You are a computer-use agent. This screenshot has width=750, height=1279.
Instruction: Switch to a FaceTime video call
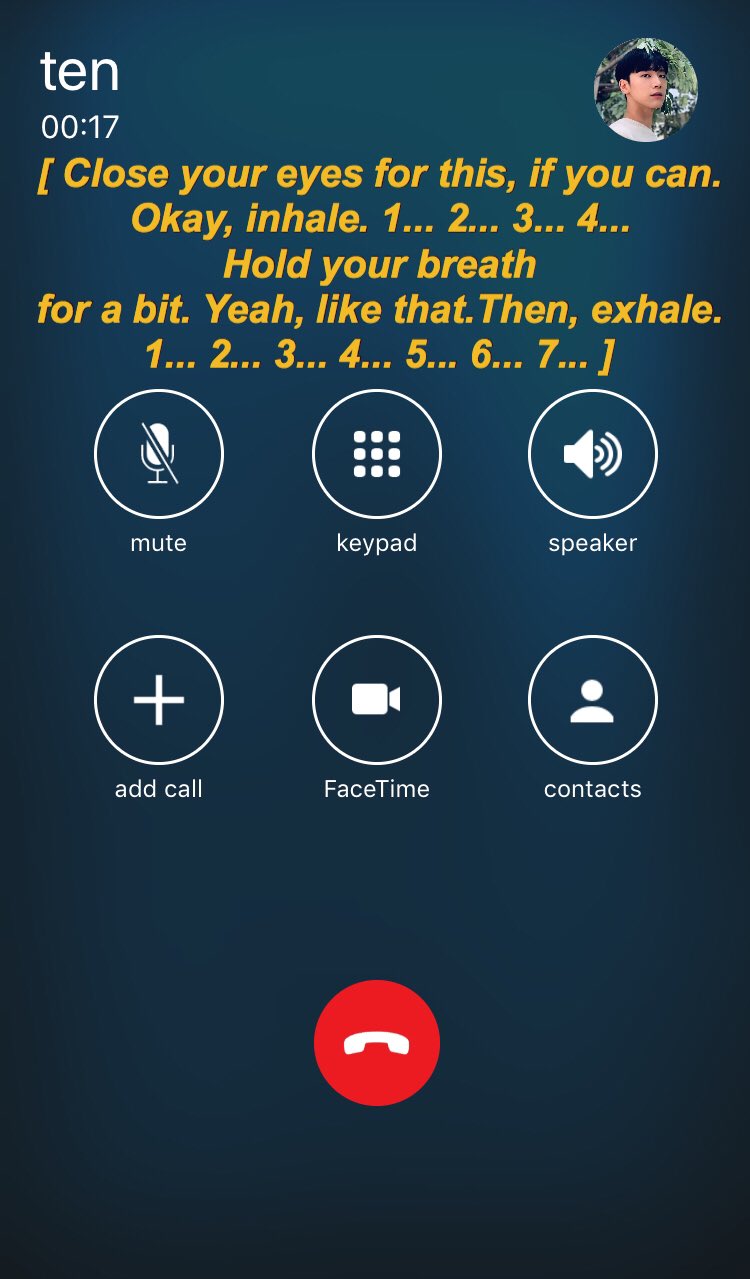tap(377, 700)
